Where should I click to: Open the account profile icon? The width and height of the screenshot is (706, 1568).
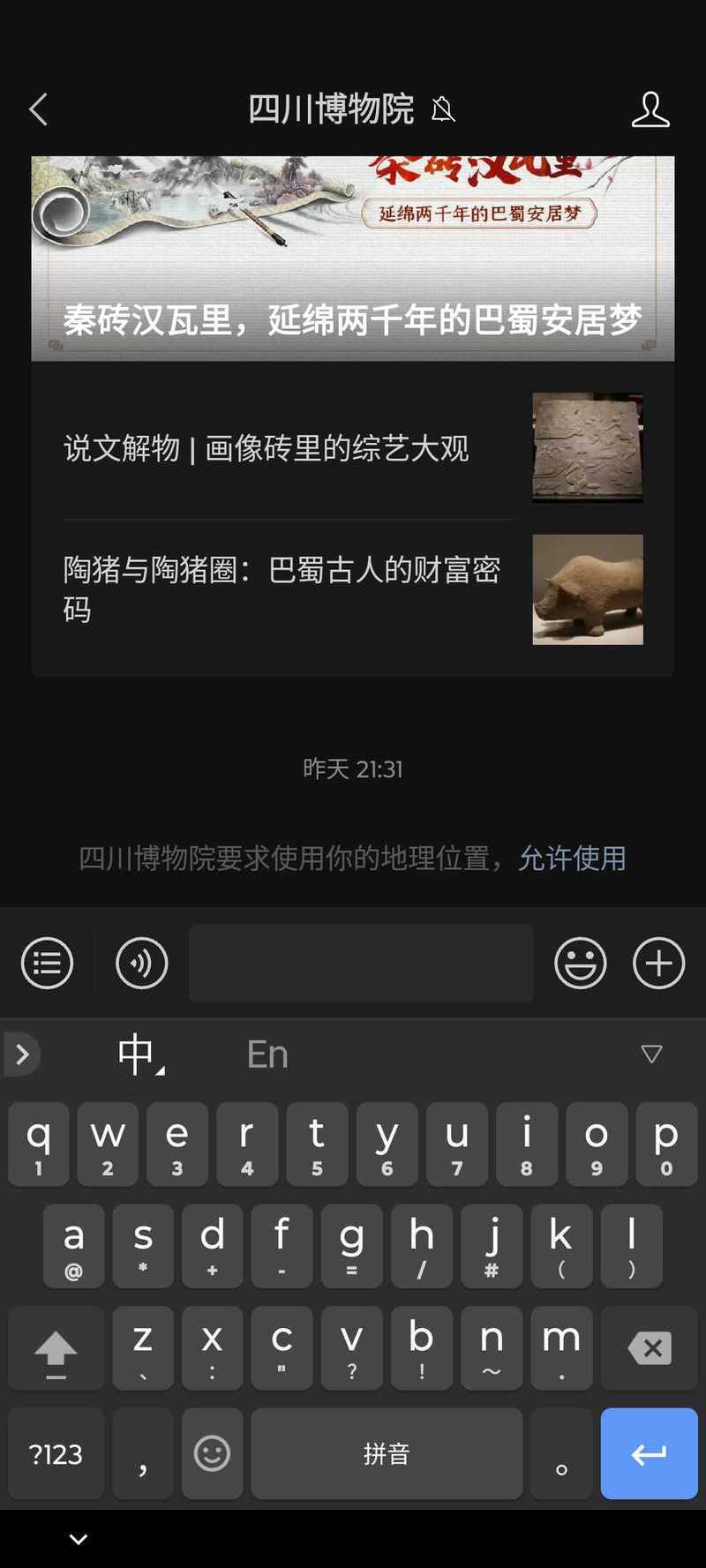650,109
